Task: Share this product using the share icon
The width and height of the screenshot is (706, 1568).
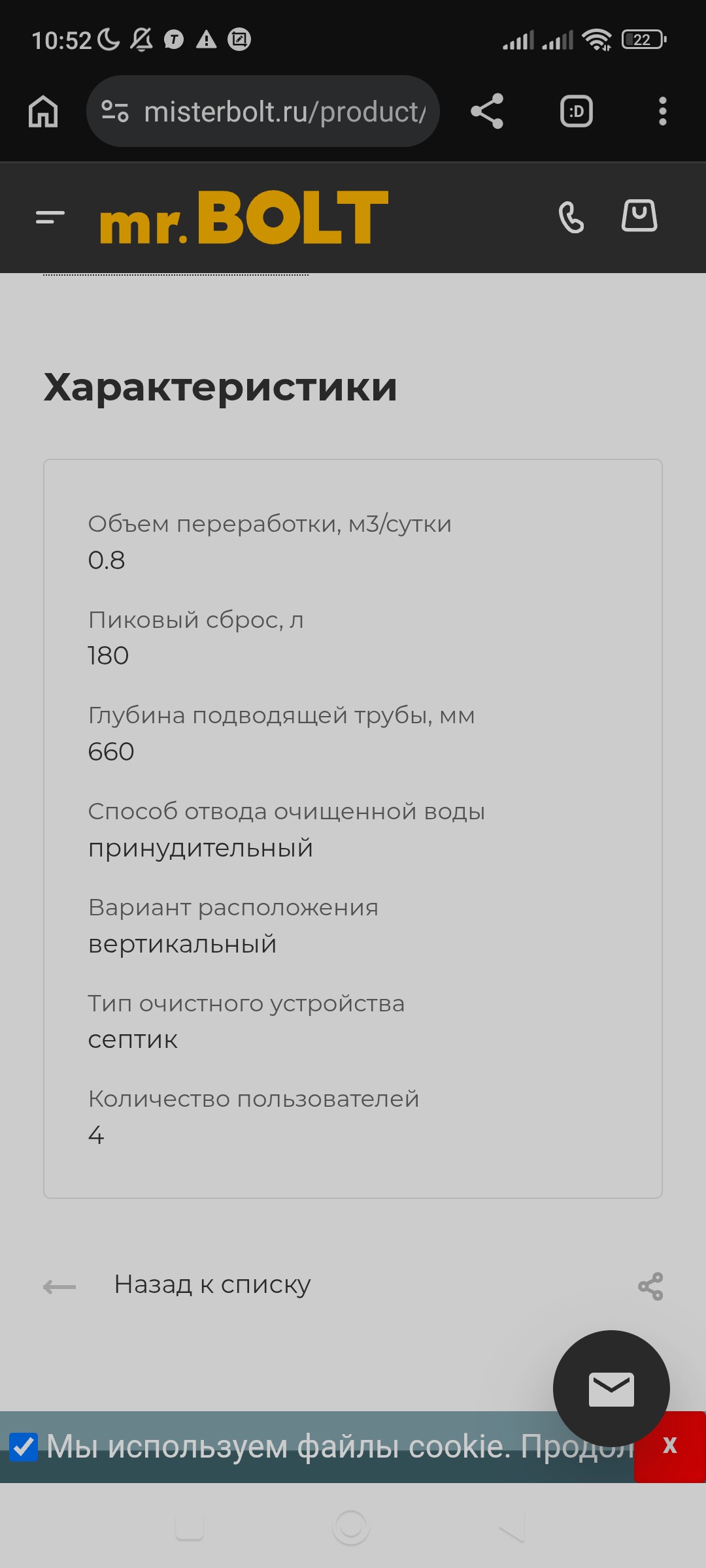Action: click(650, 1286)
